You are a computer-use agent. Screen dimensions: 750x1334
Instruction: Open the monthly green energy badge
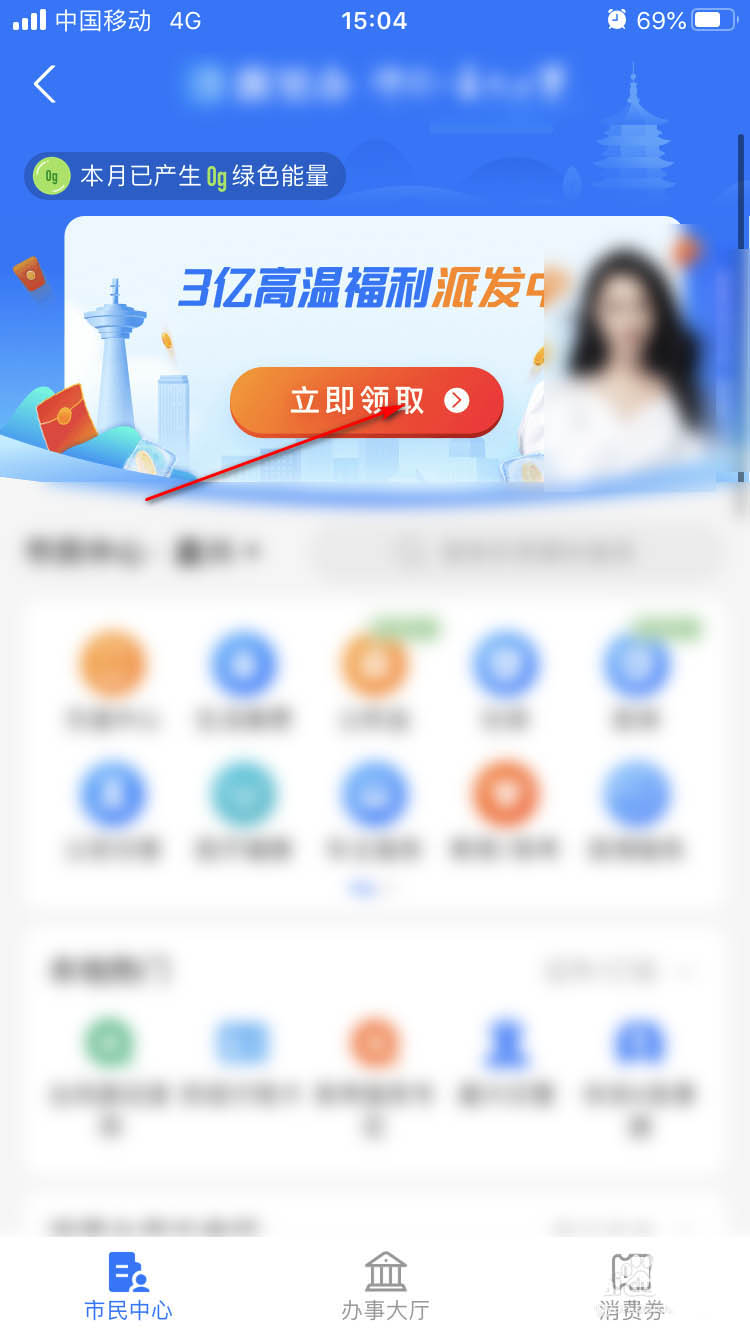point(185,176)
